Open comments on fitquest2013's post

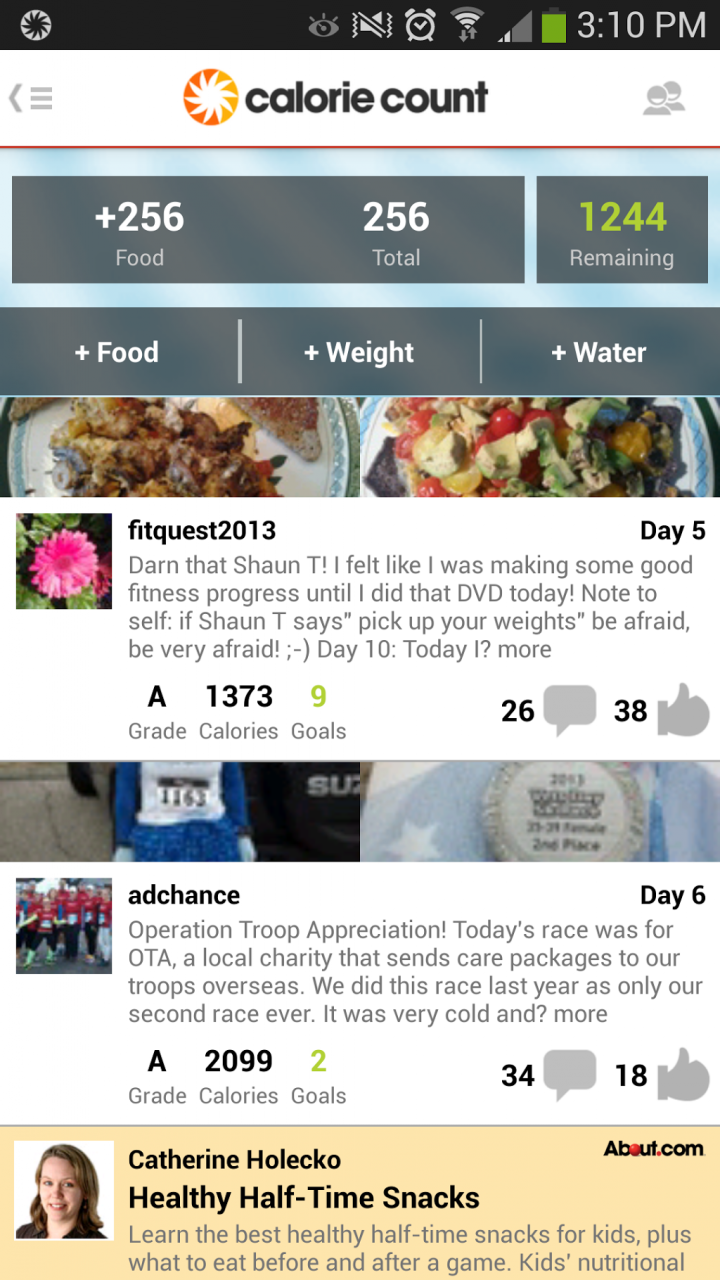(x=570, y=710)
